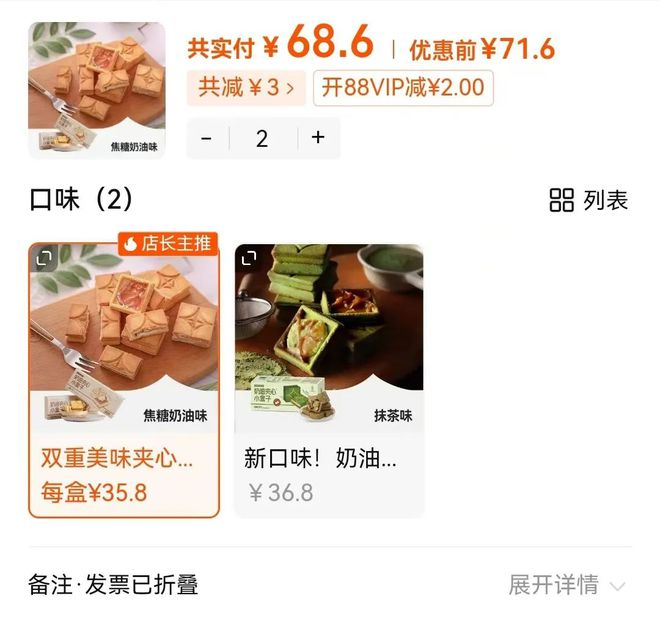Screen dimensions: 660x623
Task: Switch flavors to 列表 list view
Action: (x=589, y=200)
